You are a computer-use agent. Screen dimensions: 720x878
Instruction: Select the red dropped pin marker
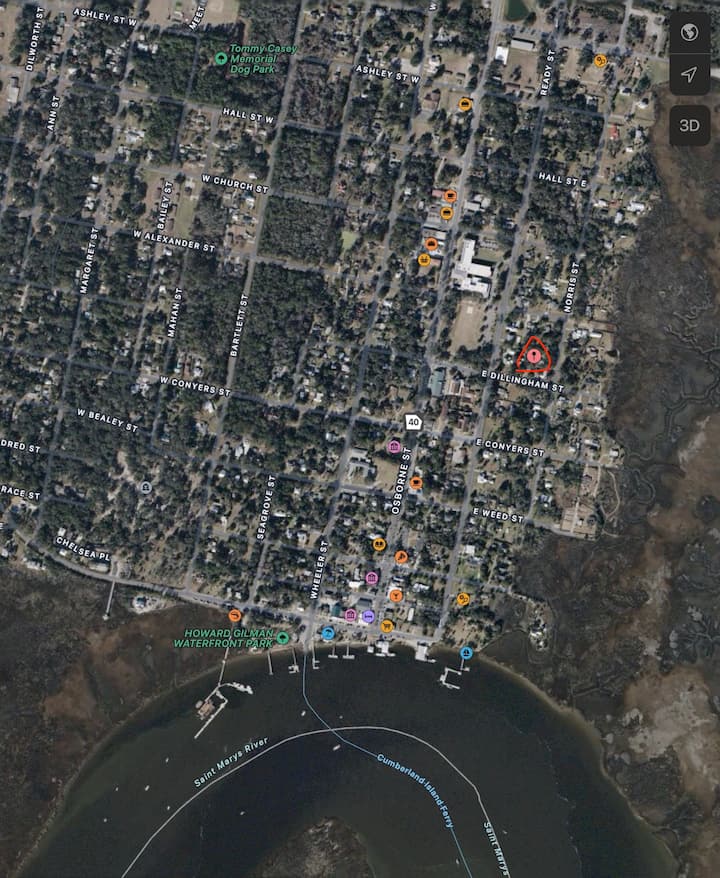pos(534,356)
